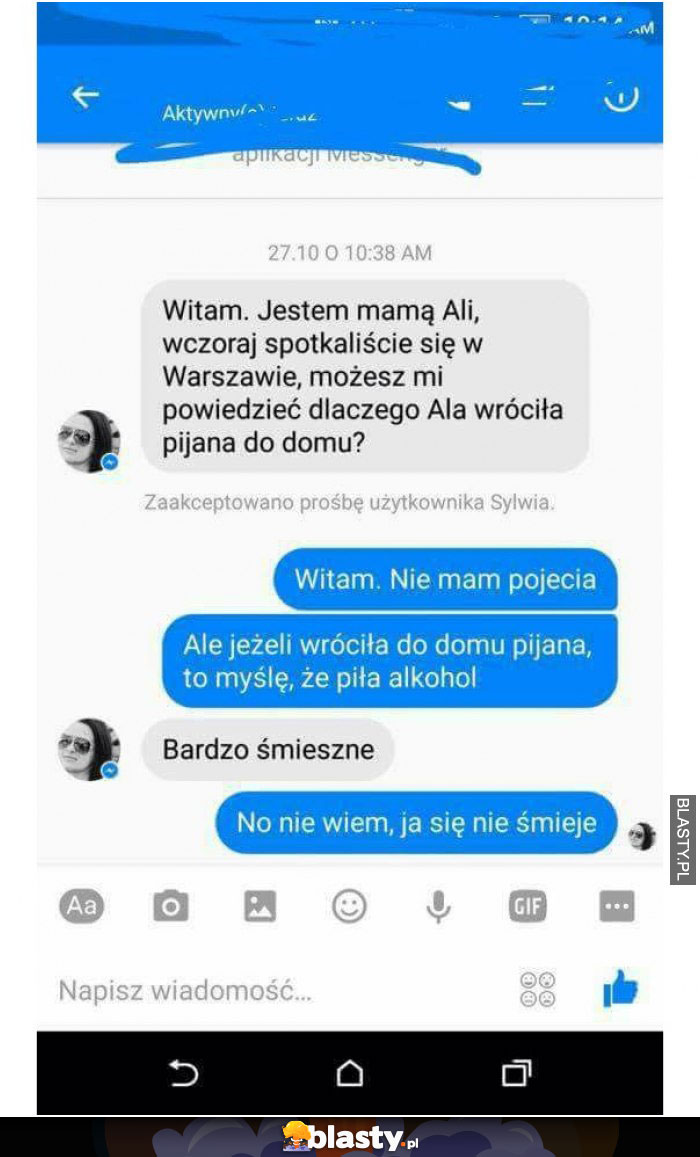The height and width of the screenshot is (1157, 700).
Task: Focus the Napisz wiadomość text field
Action: point(250,990)
